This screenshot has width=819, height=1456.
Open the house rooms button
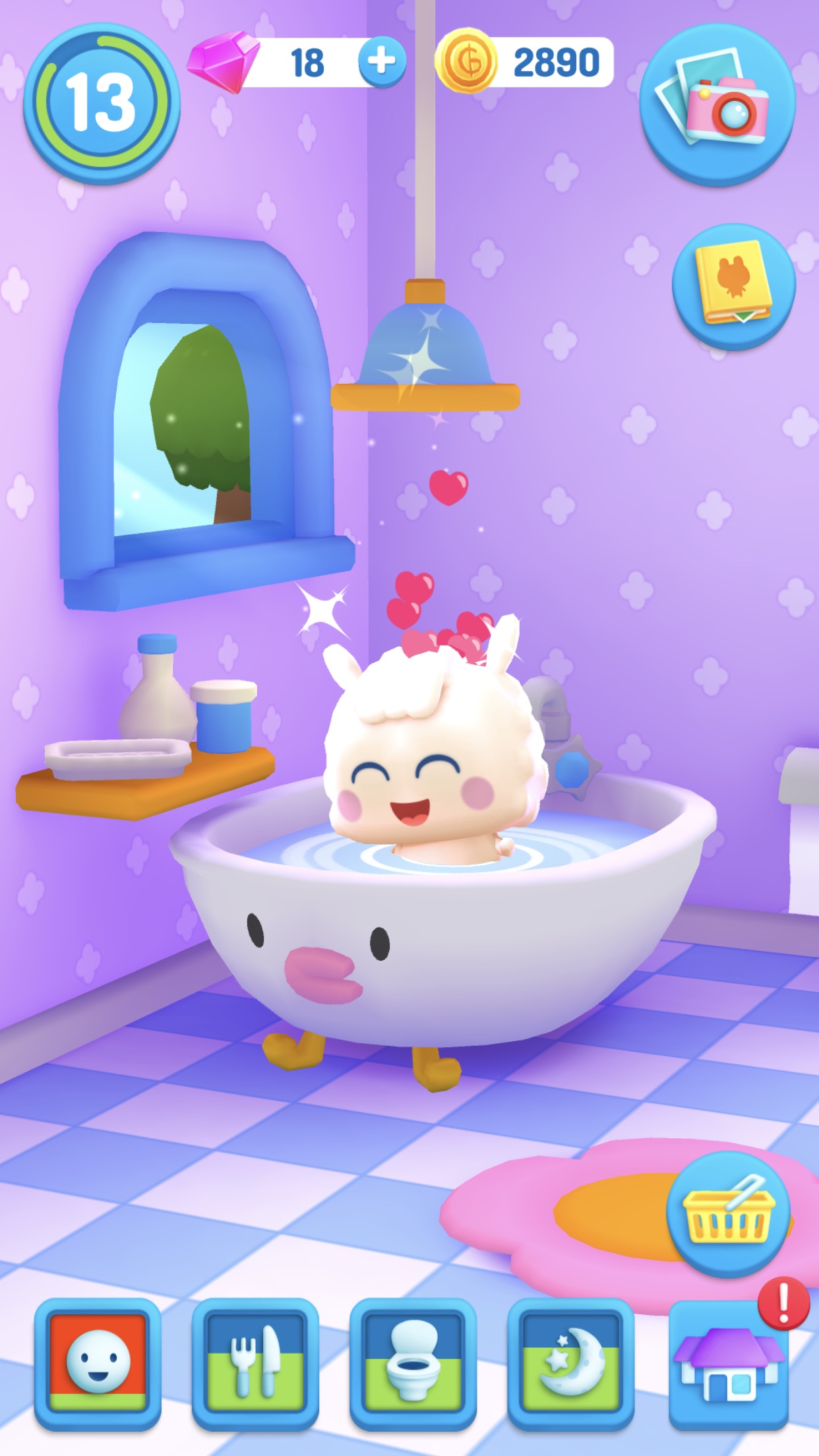coord(729,1364)
